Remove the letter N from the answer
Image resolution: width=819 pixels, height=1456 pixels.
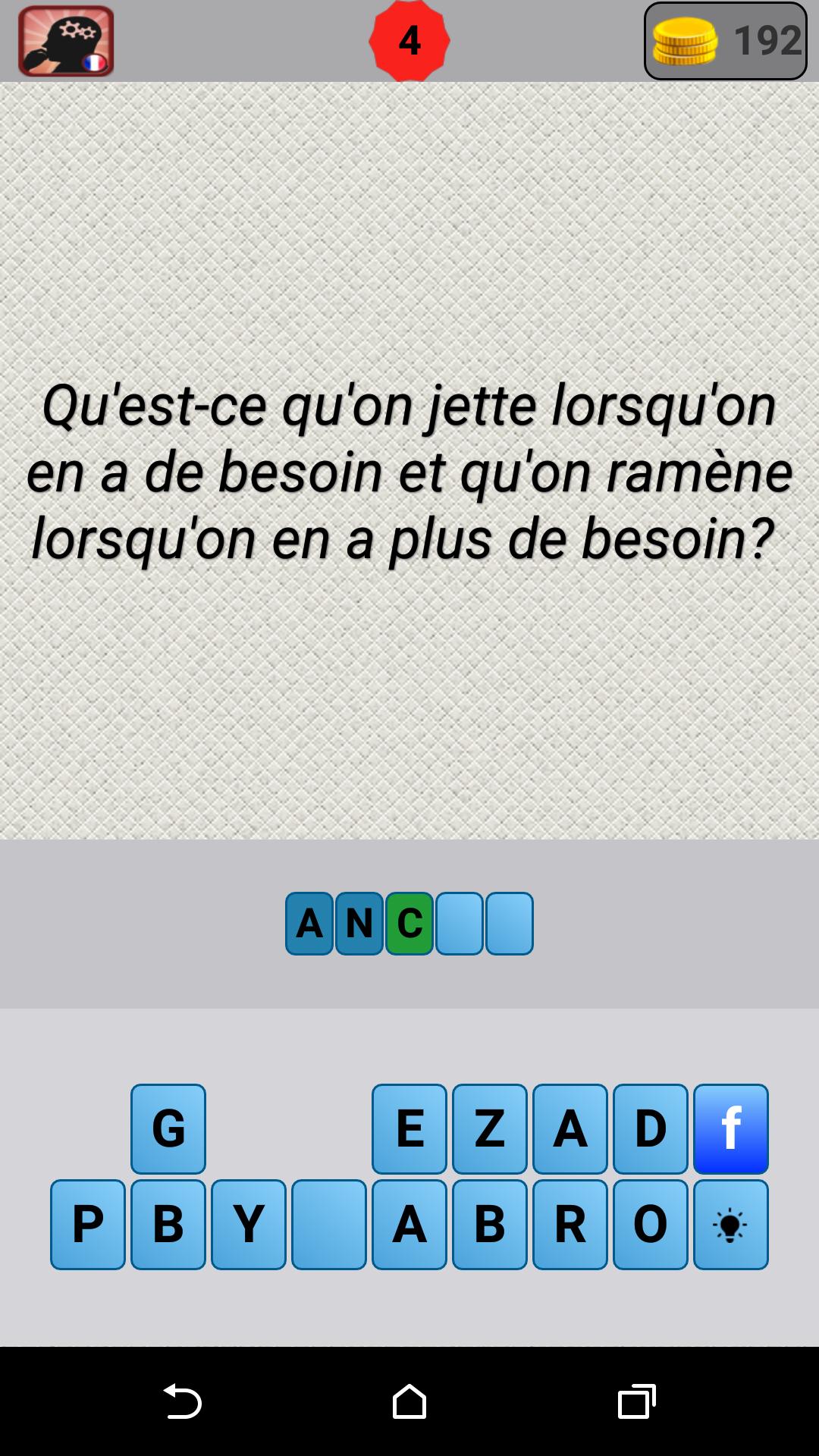point(359,923)
